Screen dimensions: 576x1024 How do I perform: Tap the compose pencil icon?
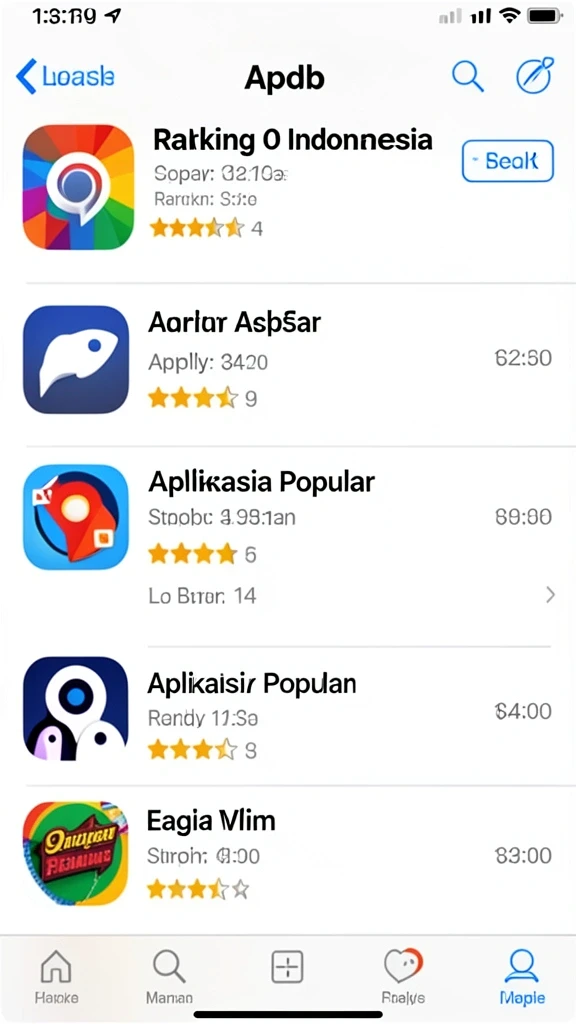coord(535,76)
